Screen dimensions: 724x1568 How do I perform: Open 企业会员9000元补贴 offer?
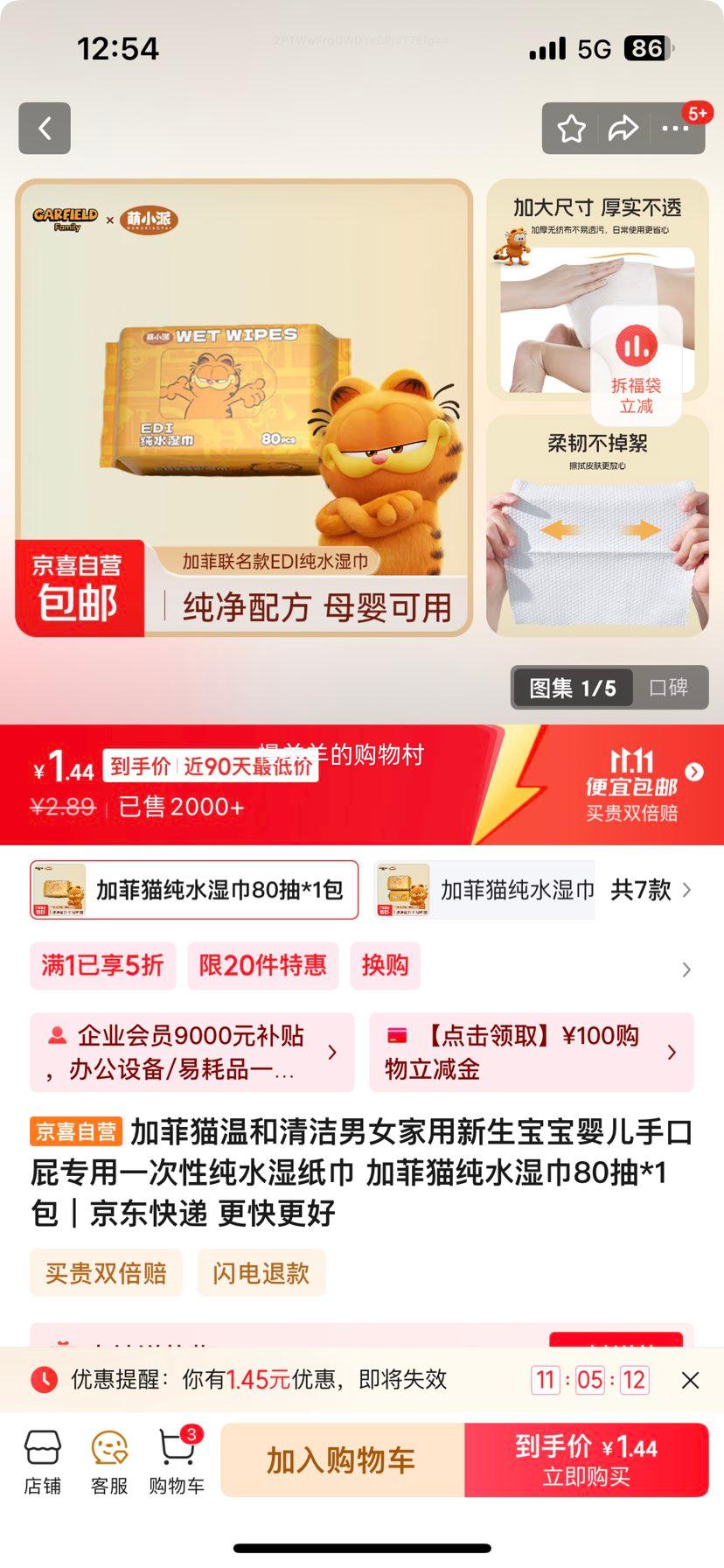(191, 1052)
